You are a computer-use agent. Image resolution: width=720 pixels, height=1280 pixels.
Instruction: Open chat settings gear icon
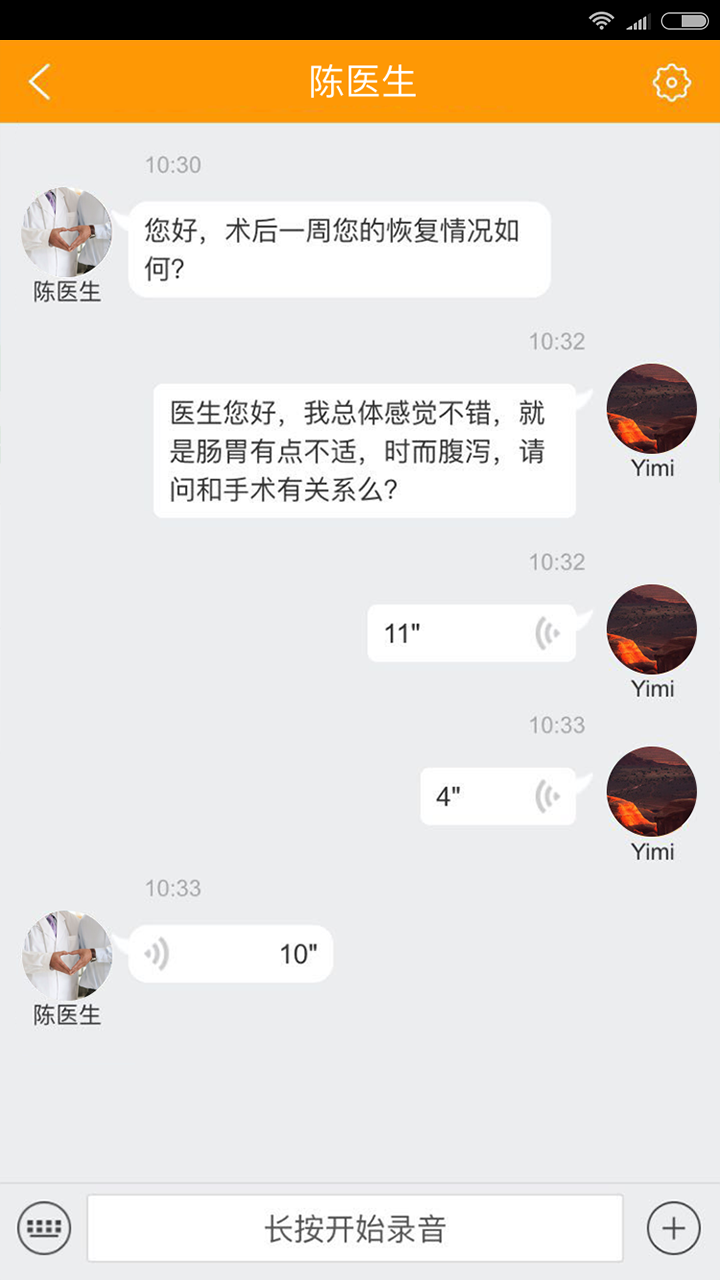(672, 82)
